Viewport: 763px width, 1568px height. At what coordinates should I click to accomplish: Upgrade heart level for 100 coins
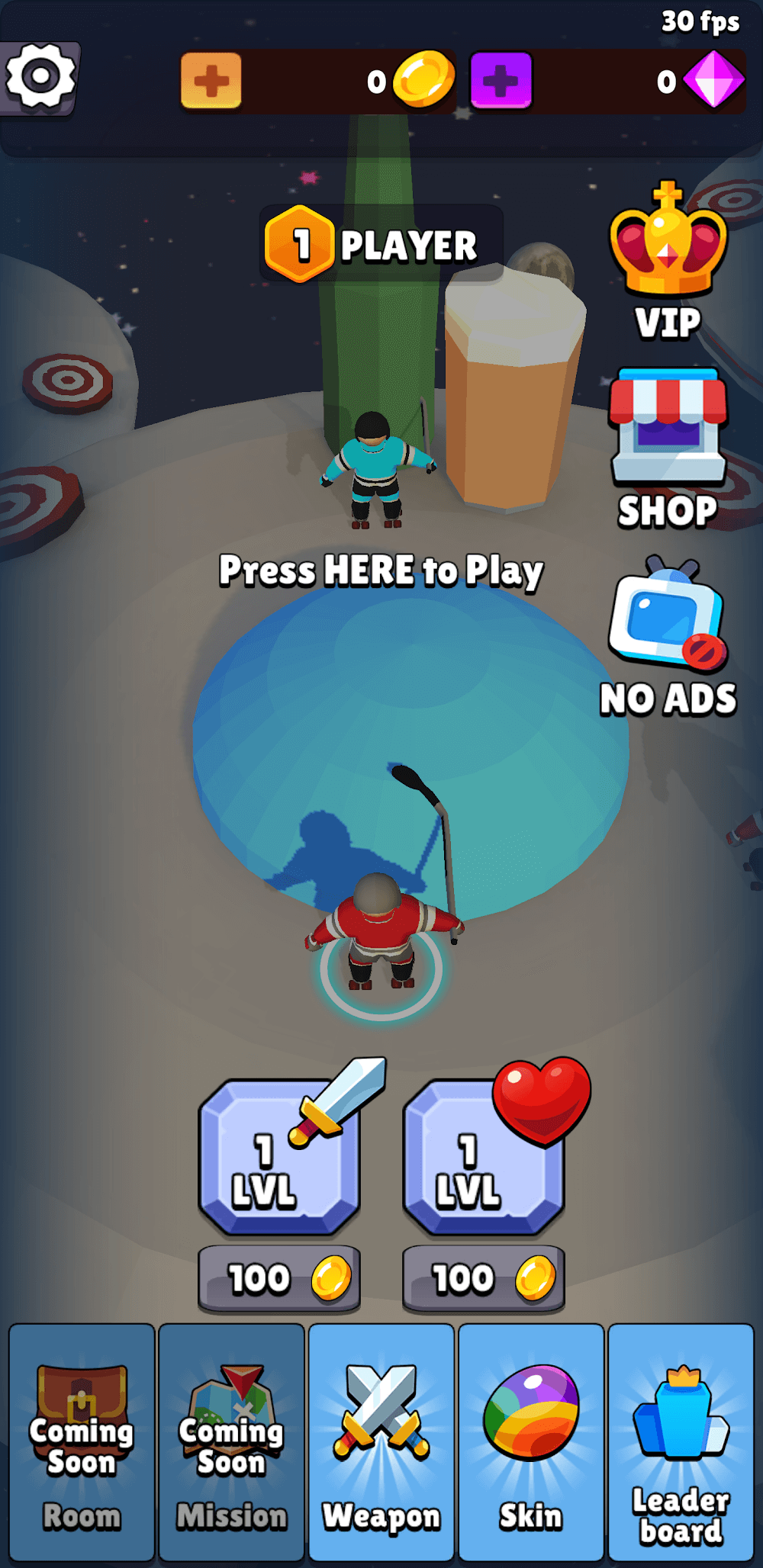(484, 1278)
